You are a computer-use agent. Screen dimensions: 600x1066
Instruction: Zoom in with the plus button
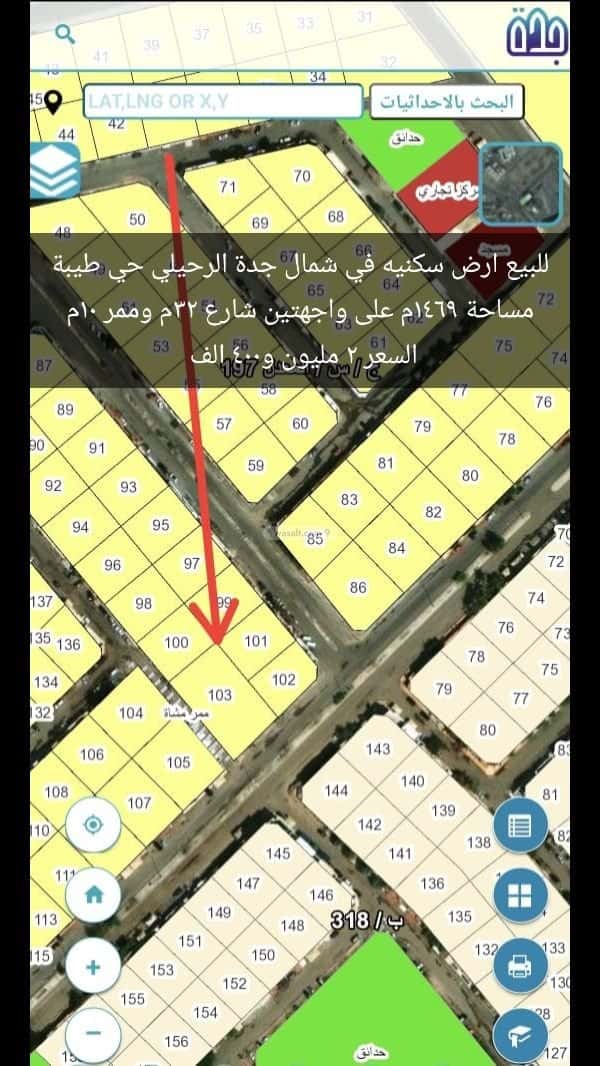coord(93,967)
